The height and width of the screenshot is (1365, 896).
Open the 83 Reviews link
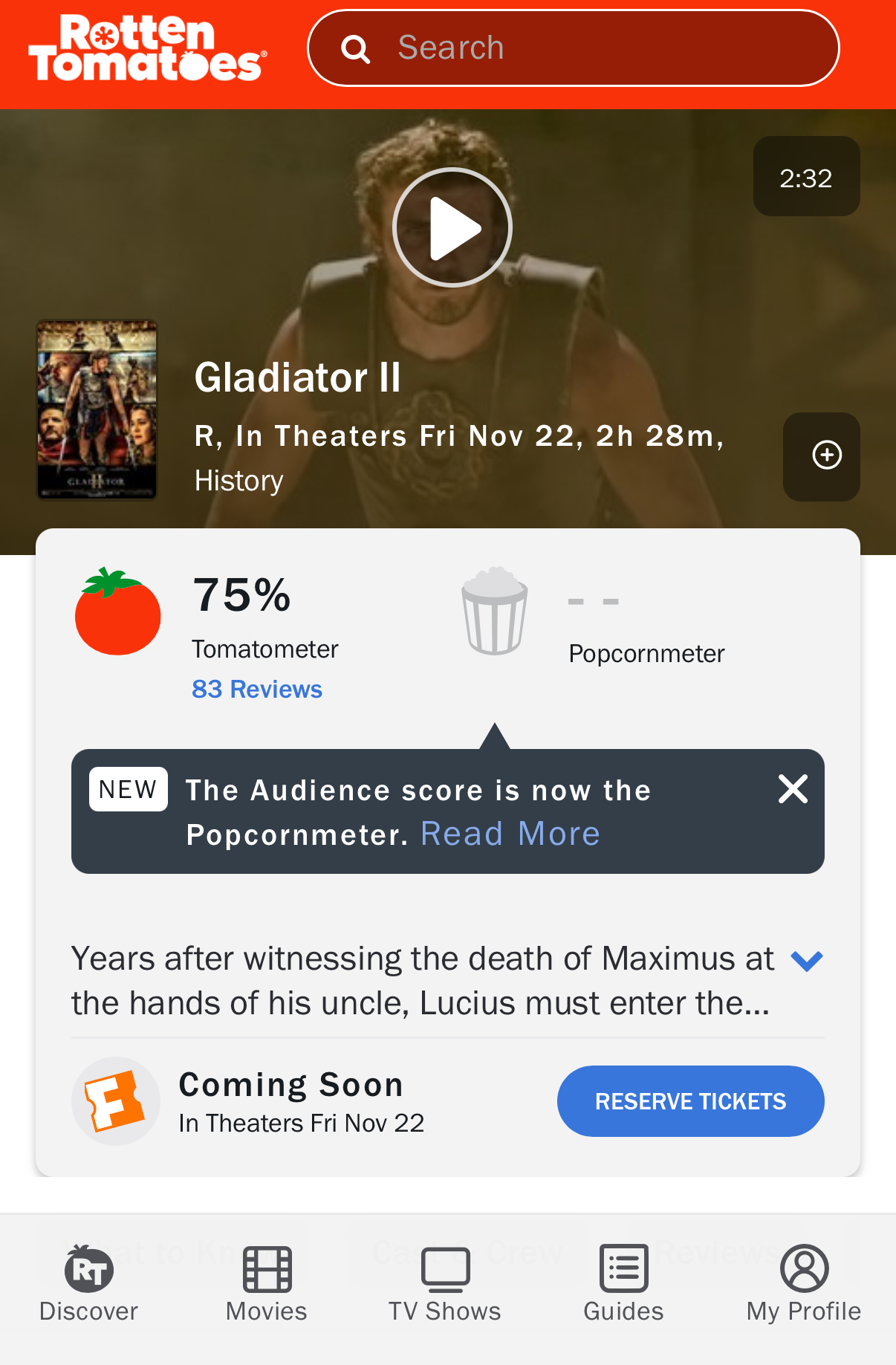point(257,690)
